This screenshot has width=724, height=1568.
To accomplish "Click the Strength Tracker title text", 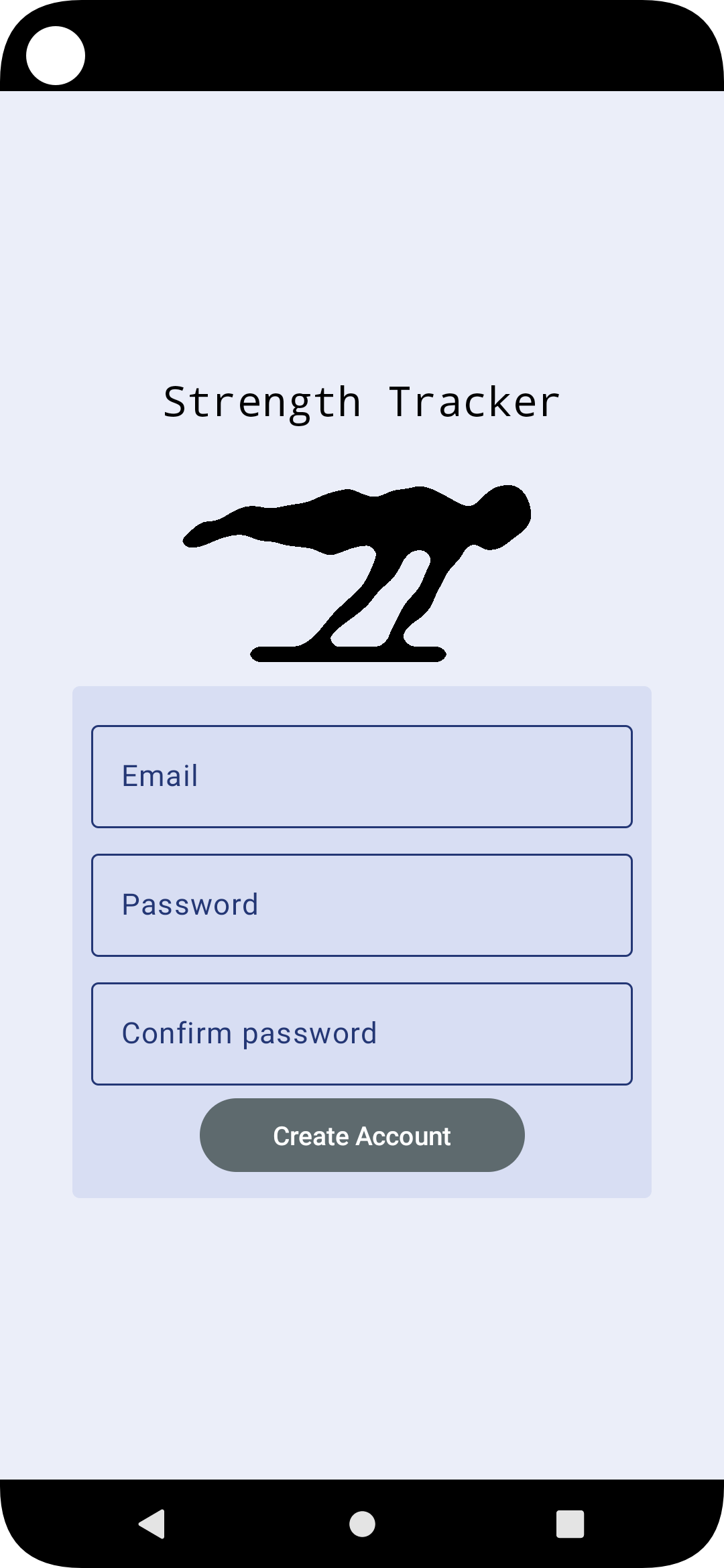I will pyautogui.click(x=361, y=400).
